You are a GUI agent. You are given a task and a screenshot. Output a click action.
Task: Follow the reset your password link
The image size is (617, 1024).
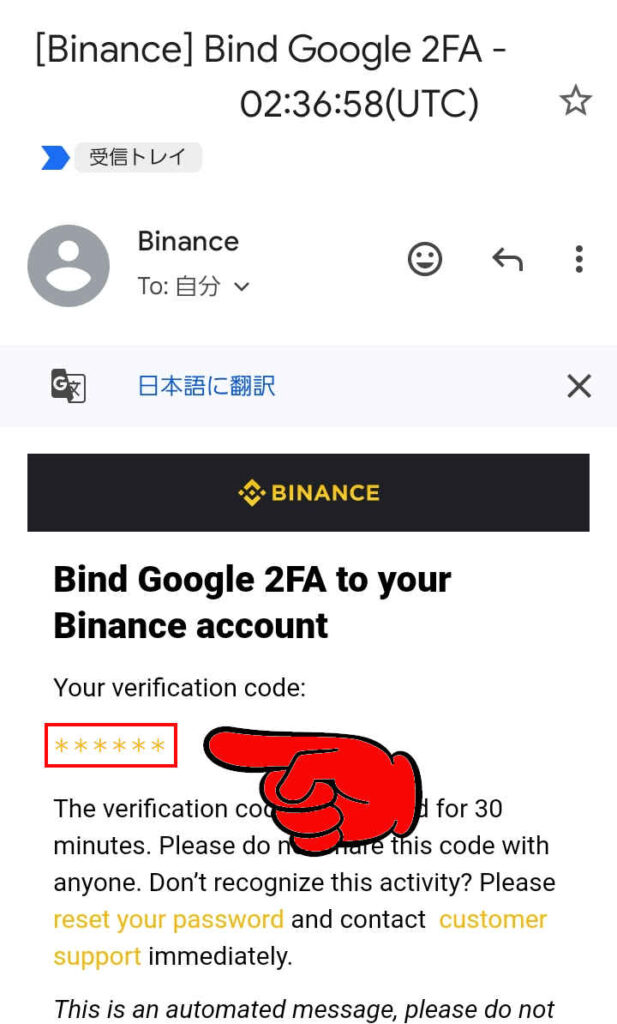[168, 919]
